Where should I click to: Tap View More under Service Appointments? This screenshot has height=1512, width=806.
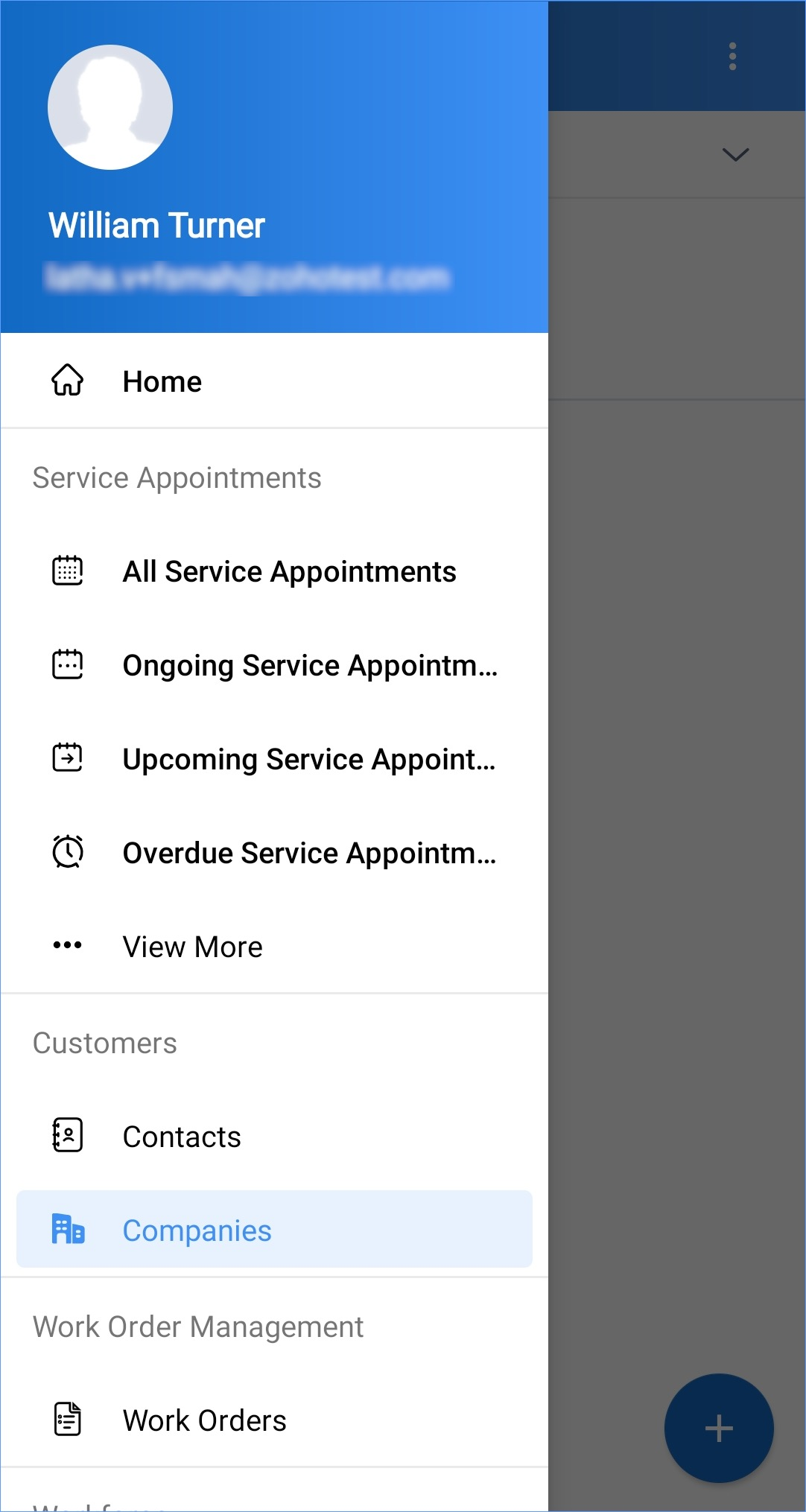192,947
